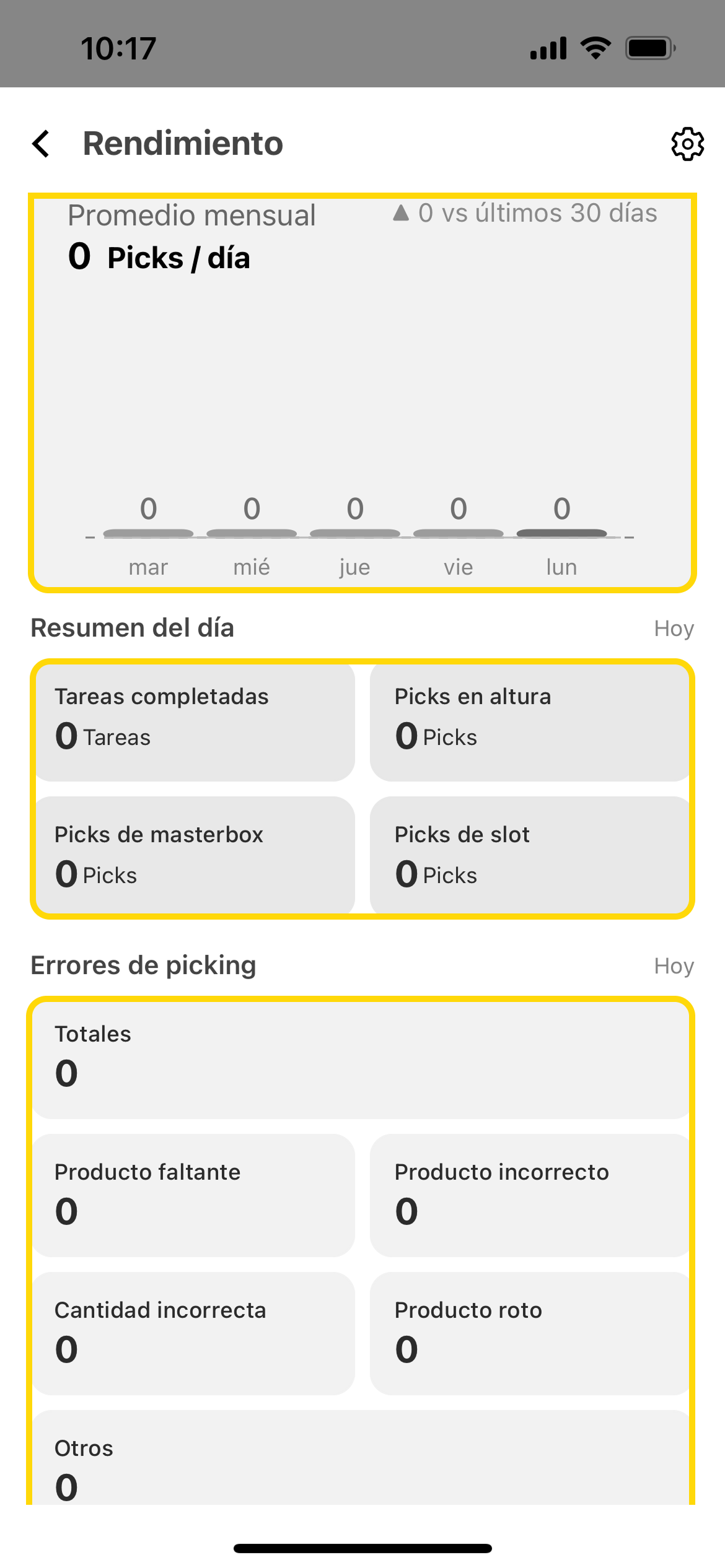Tap the upward triangle next to vs últimos 30 días
Viewport: 725px width, 1568px height.
click(401, 213)
